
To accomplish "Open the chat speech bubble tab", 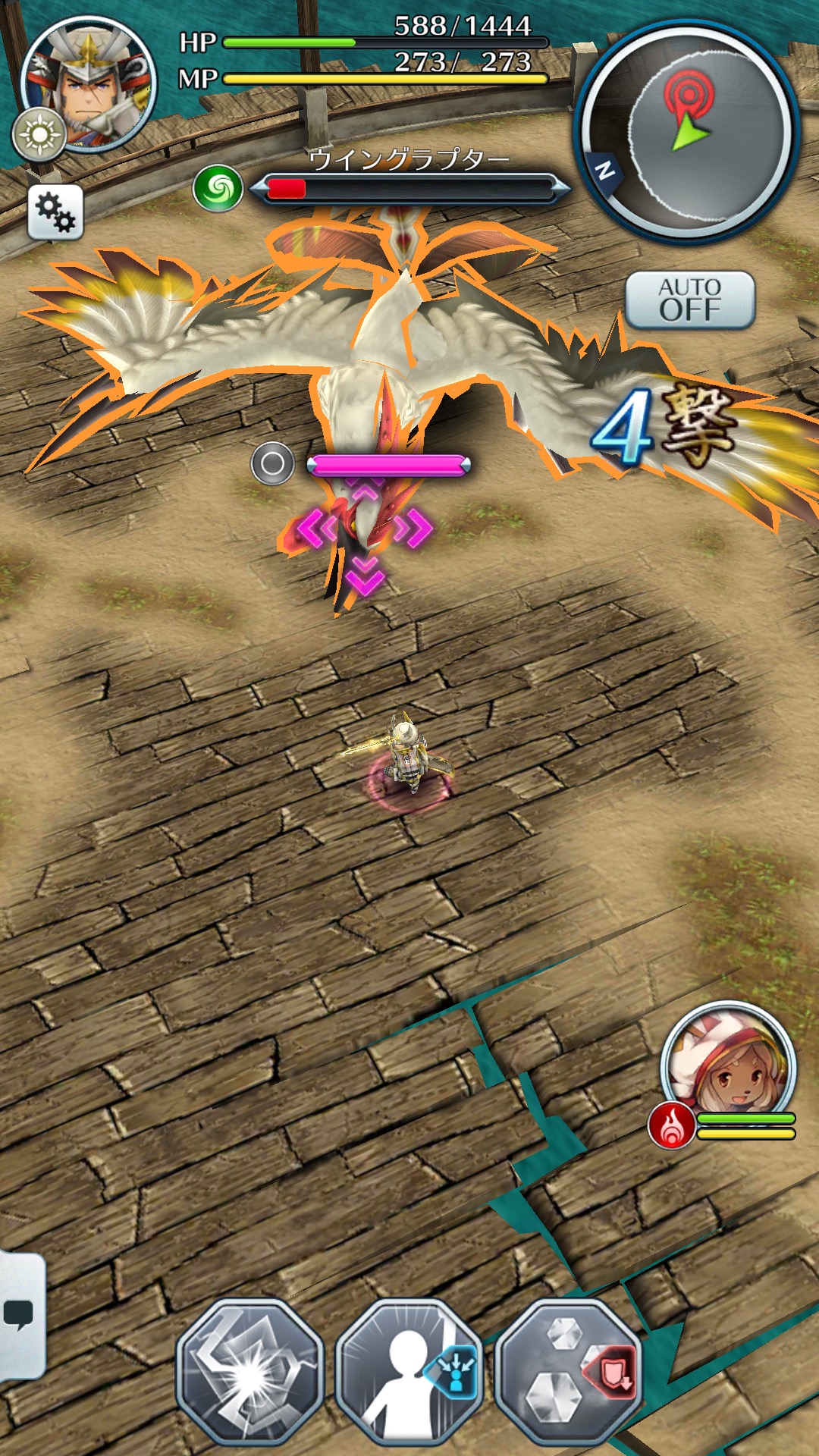I will 20,1313.
